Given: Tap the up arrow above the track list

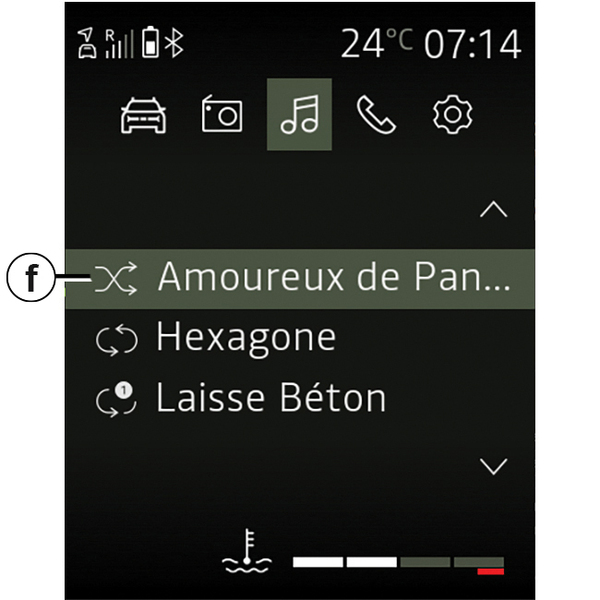Looking at the screenshot, I should pos(493,210).
